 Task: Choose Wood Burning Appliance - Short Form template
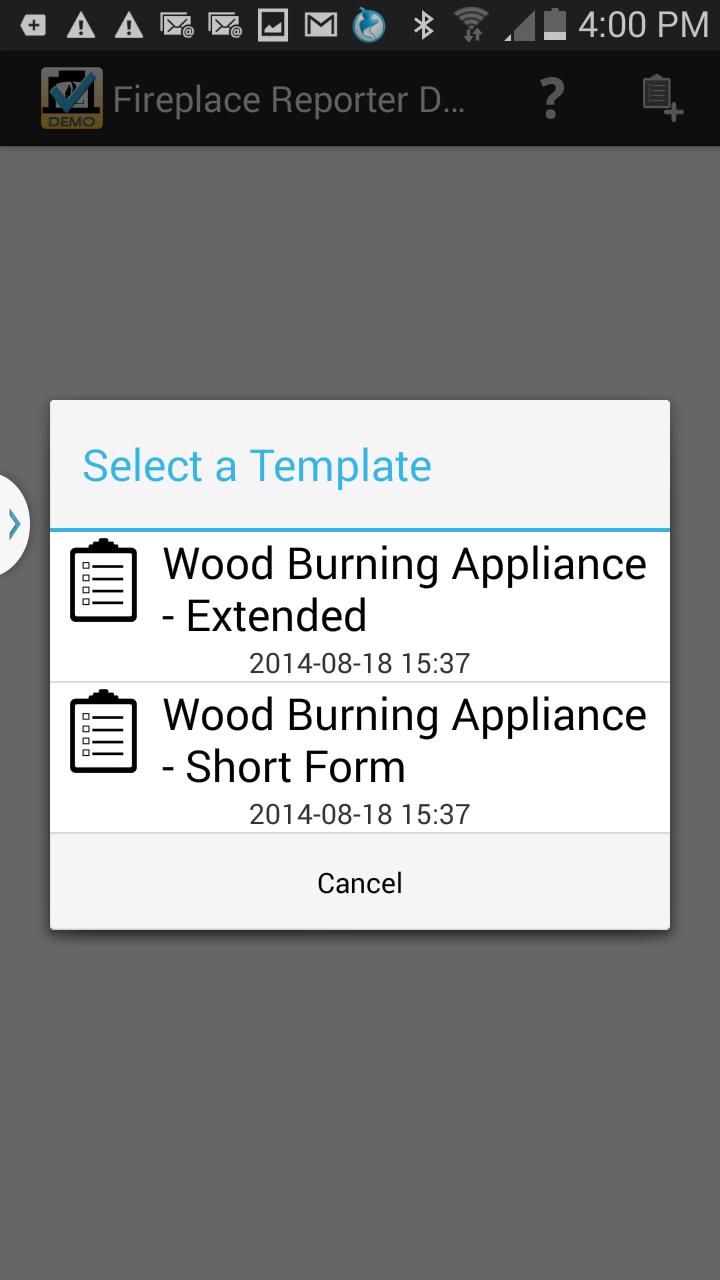coord(360,757)
